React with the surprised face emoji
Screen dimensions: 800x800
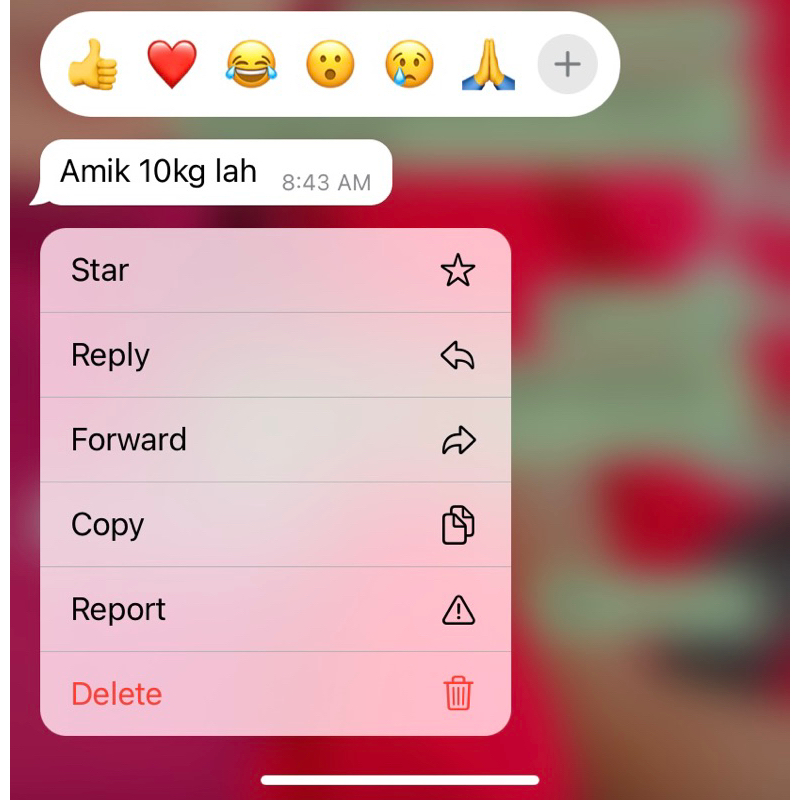[330, 64]
